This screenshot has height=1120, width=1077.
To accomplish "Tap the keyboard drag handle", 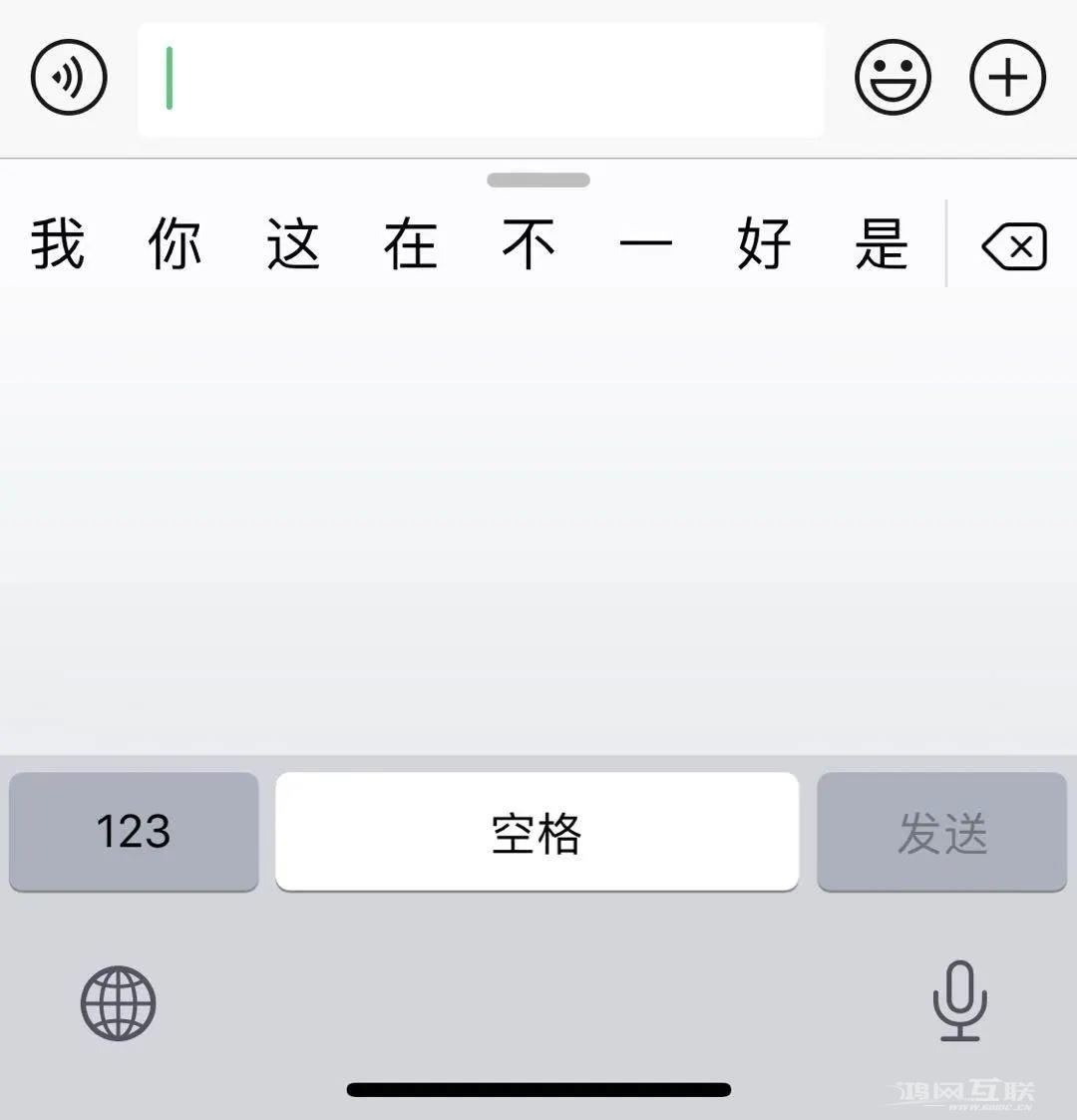I will pos(538,181).
